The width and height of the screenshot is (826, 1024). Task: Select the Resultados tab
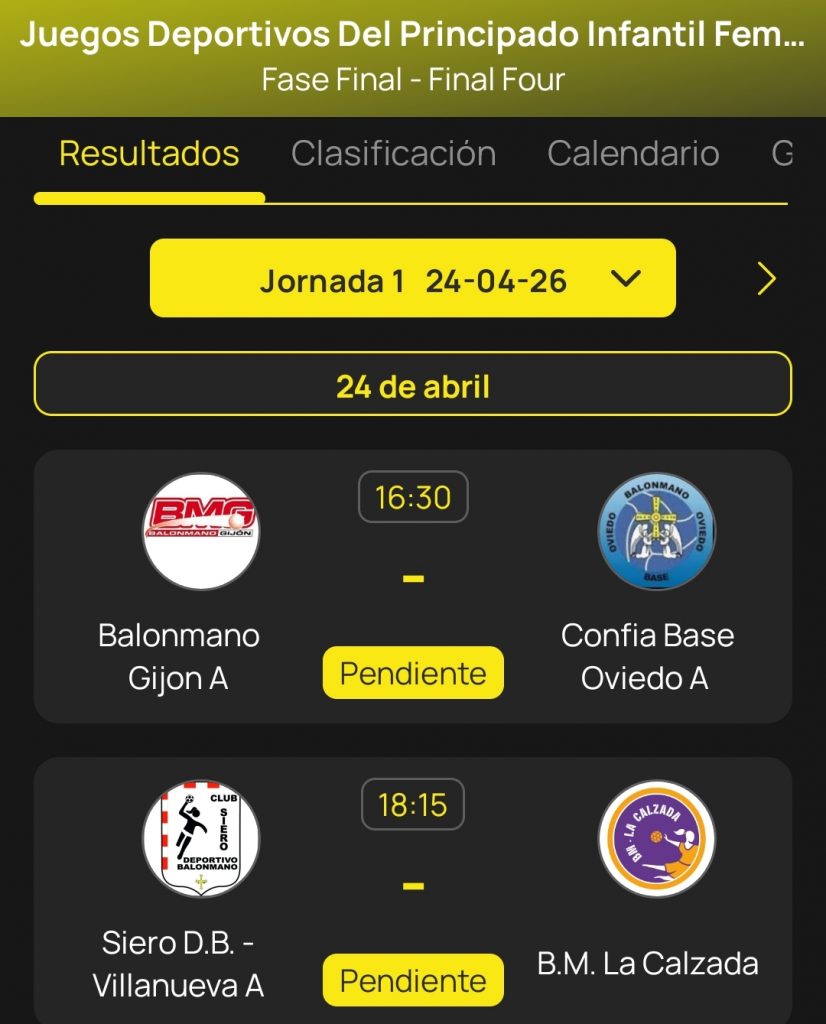coord(149,154)
